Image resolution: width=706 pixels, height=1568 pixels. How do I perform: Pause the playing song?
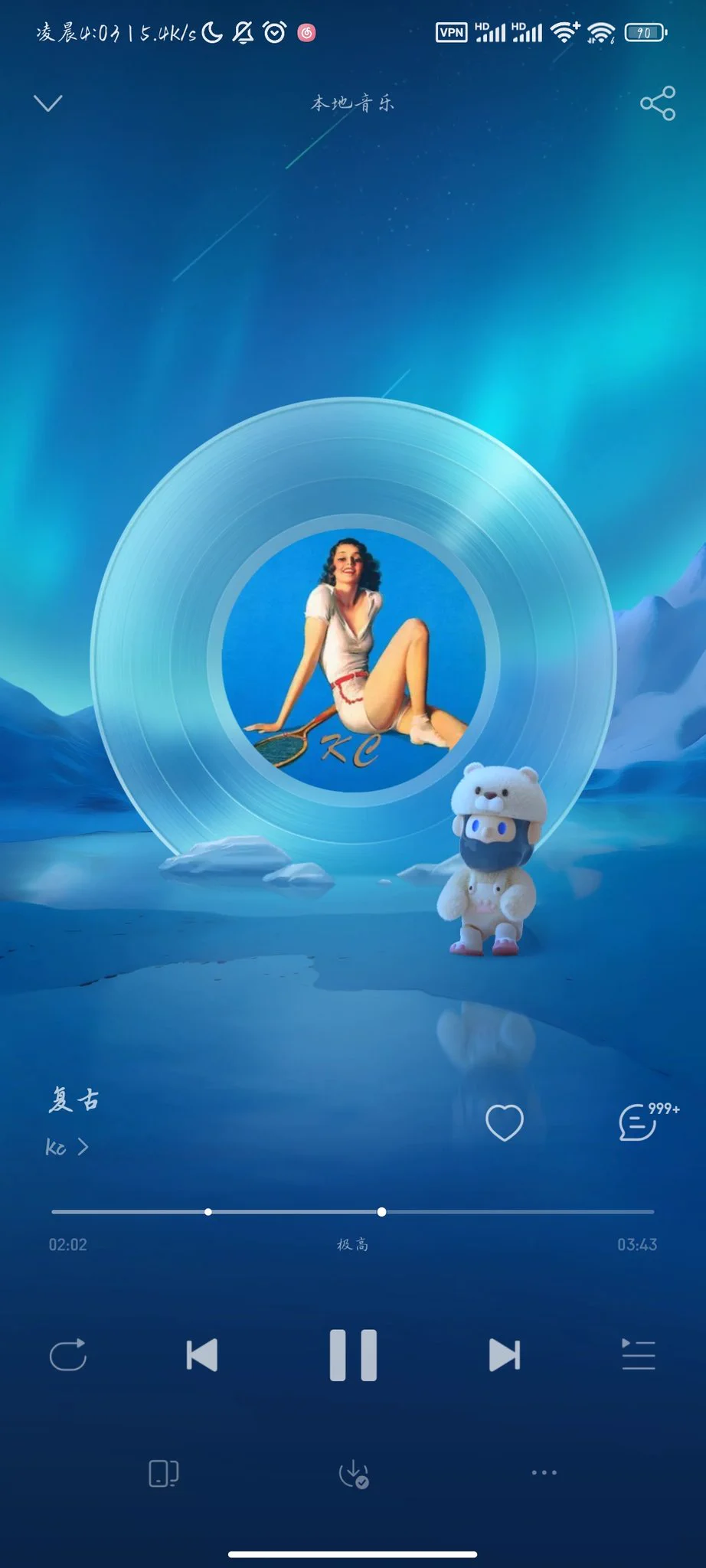tap(353, 1354)
